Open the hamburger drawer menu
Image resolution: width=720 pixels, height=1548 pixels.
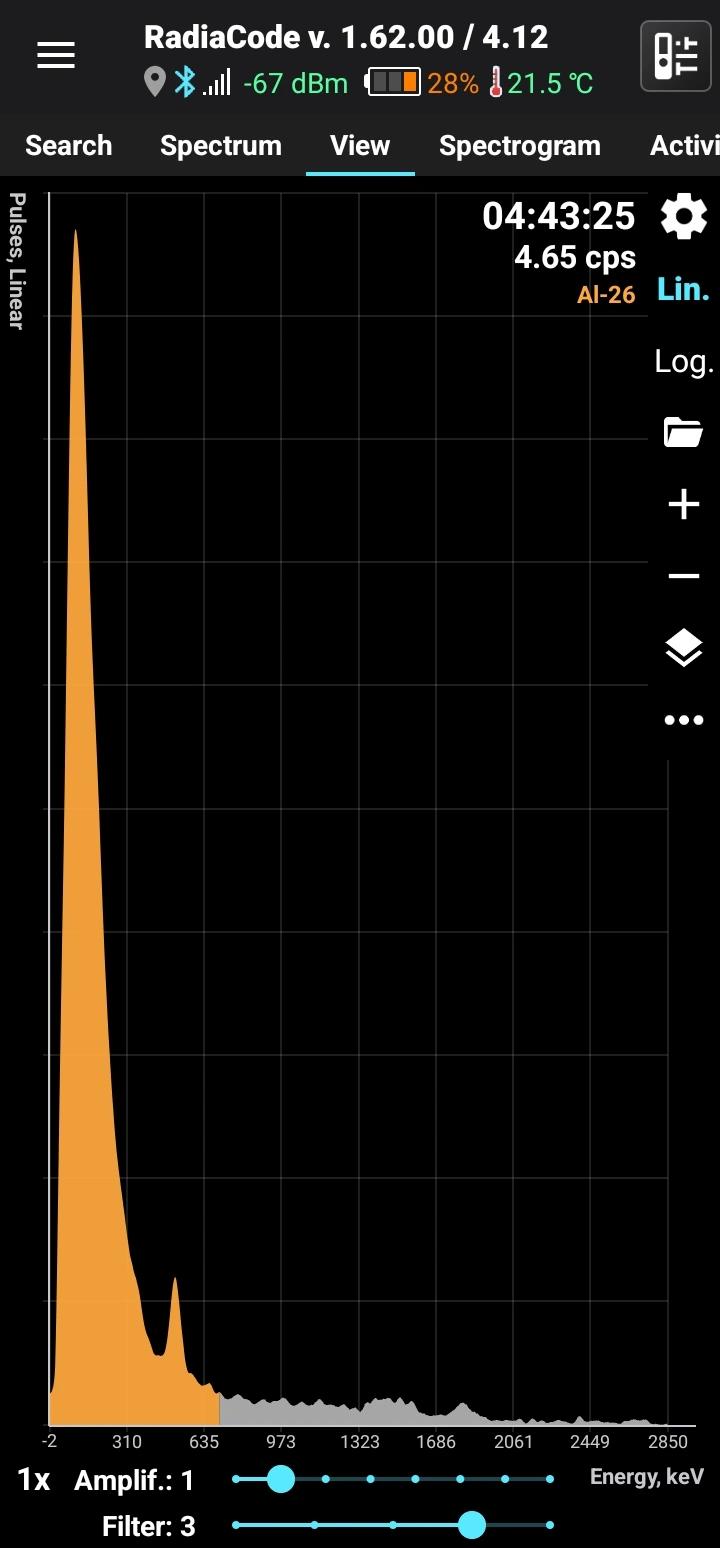(56, 57)
